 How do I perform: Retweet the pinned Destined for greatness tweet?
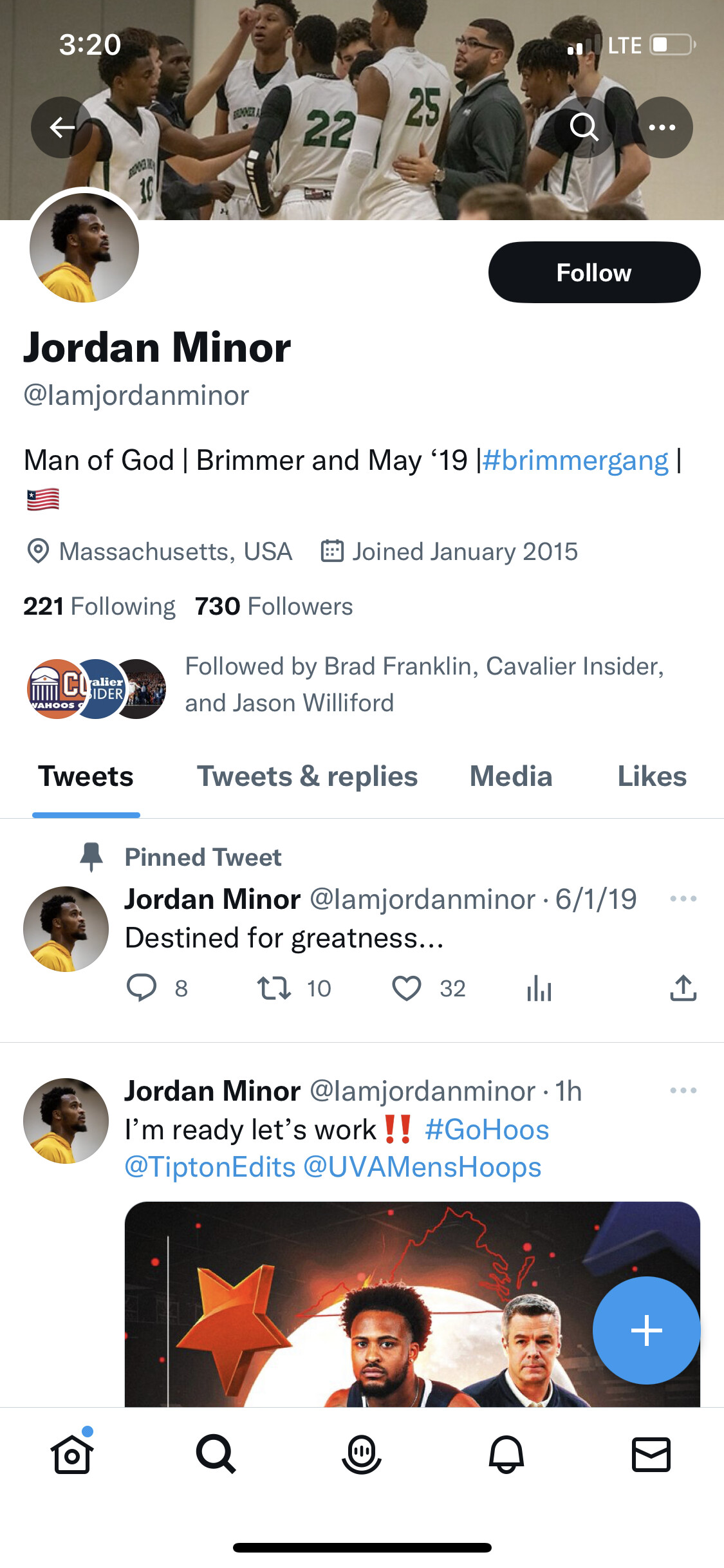tap(274, 988)
